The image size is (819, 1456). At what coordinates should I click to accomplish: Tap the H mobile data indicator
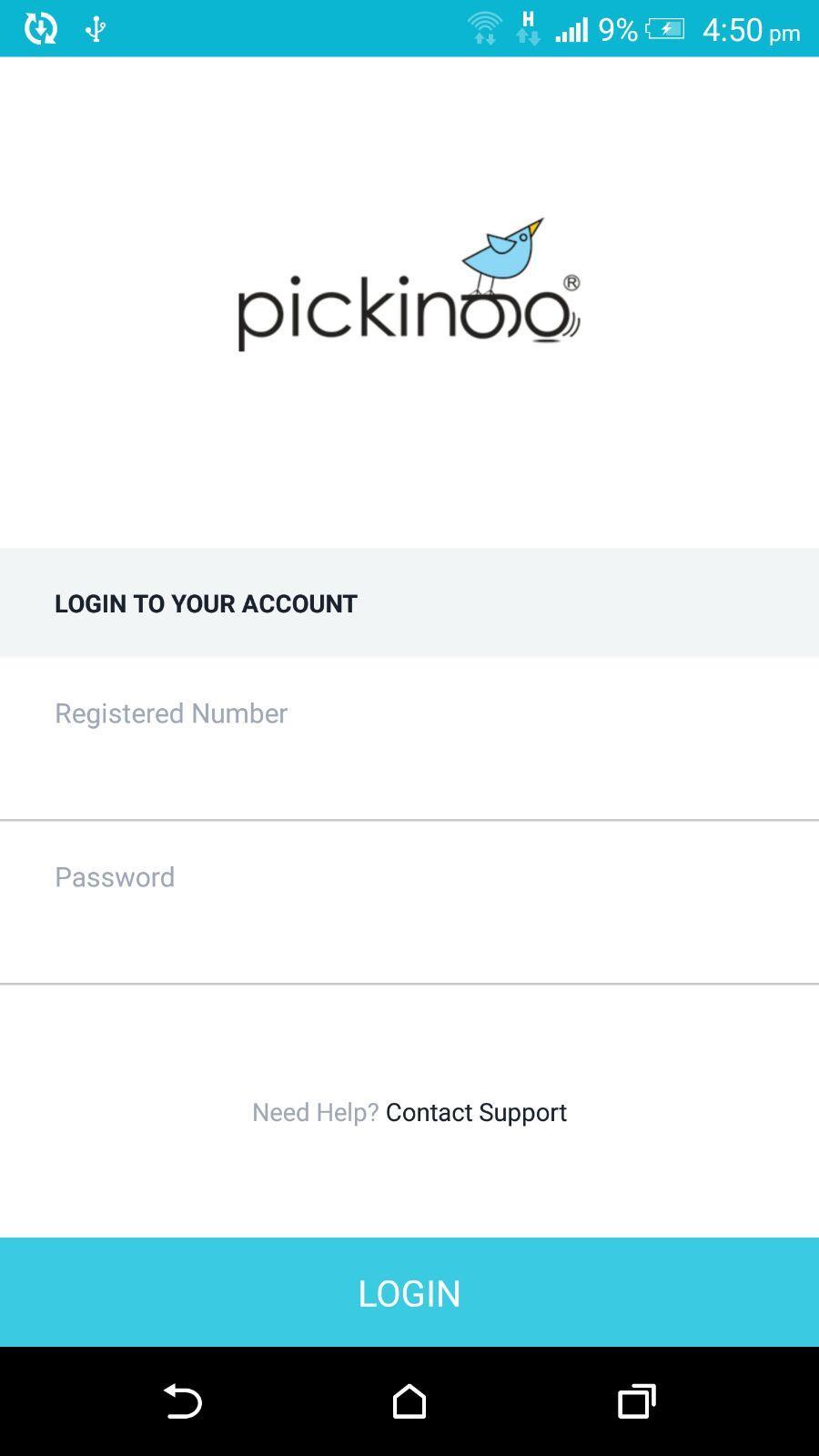coord(526,26)
